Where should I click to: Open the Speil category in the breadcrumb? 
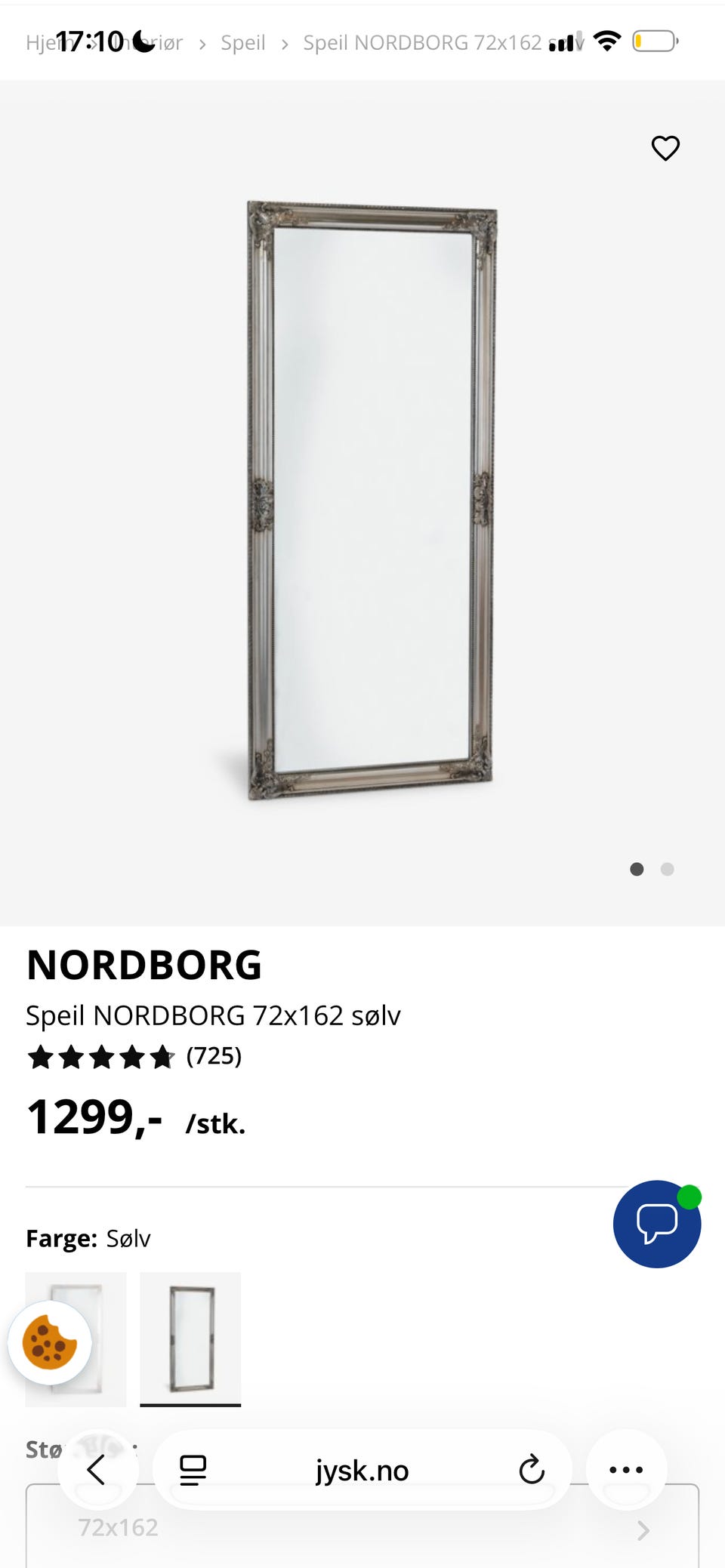click(x=242, y=42)
